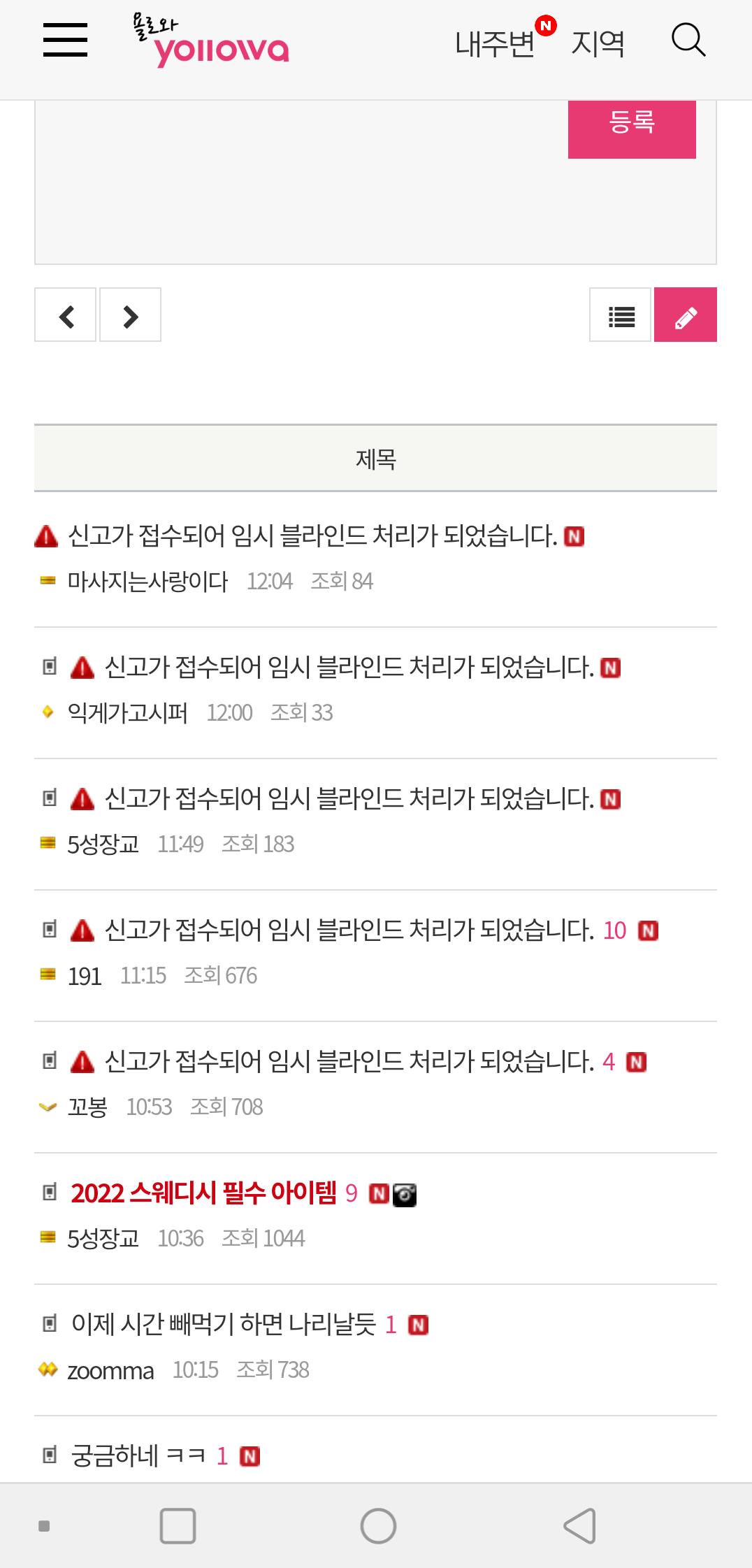Viewport: 752px width, 1568px height.
Task: Open 궁금하네 ㅋㅋ post
Action: [x=138, y=1456]
